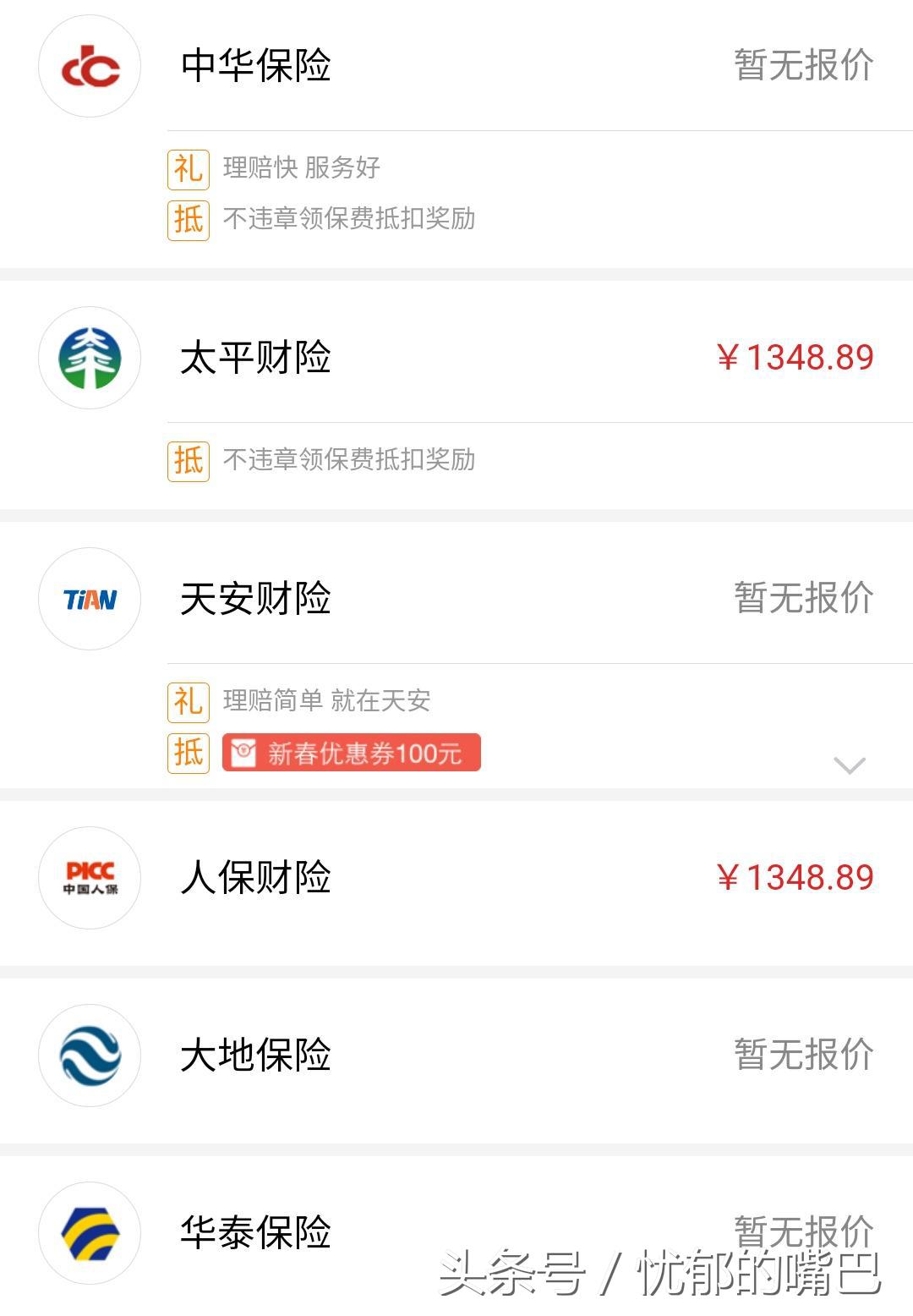Click the 抵 deduction tag icon under 太平财险
This screenshot has height=1316, width=913.
tap(188, 461)
